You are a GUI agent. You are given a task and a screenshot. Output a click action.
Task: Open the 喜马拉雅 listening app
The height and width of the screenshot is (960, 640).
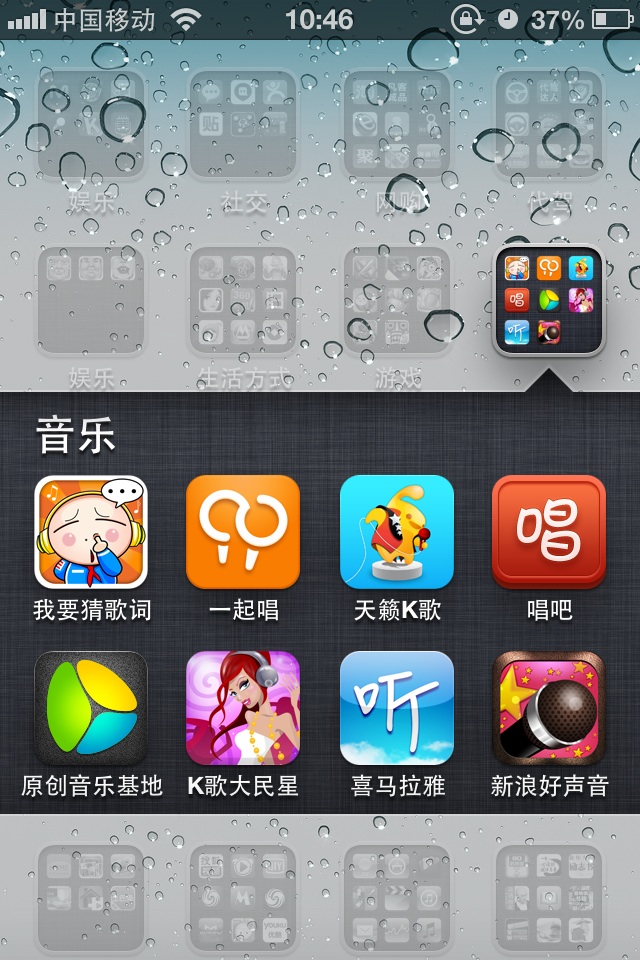[x=397, y=707]
